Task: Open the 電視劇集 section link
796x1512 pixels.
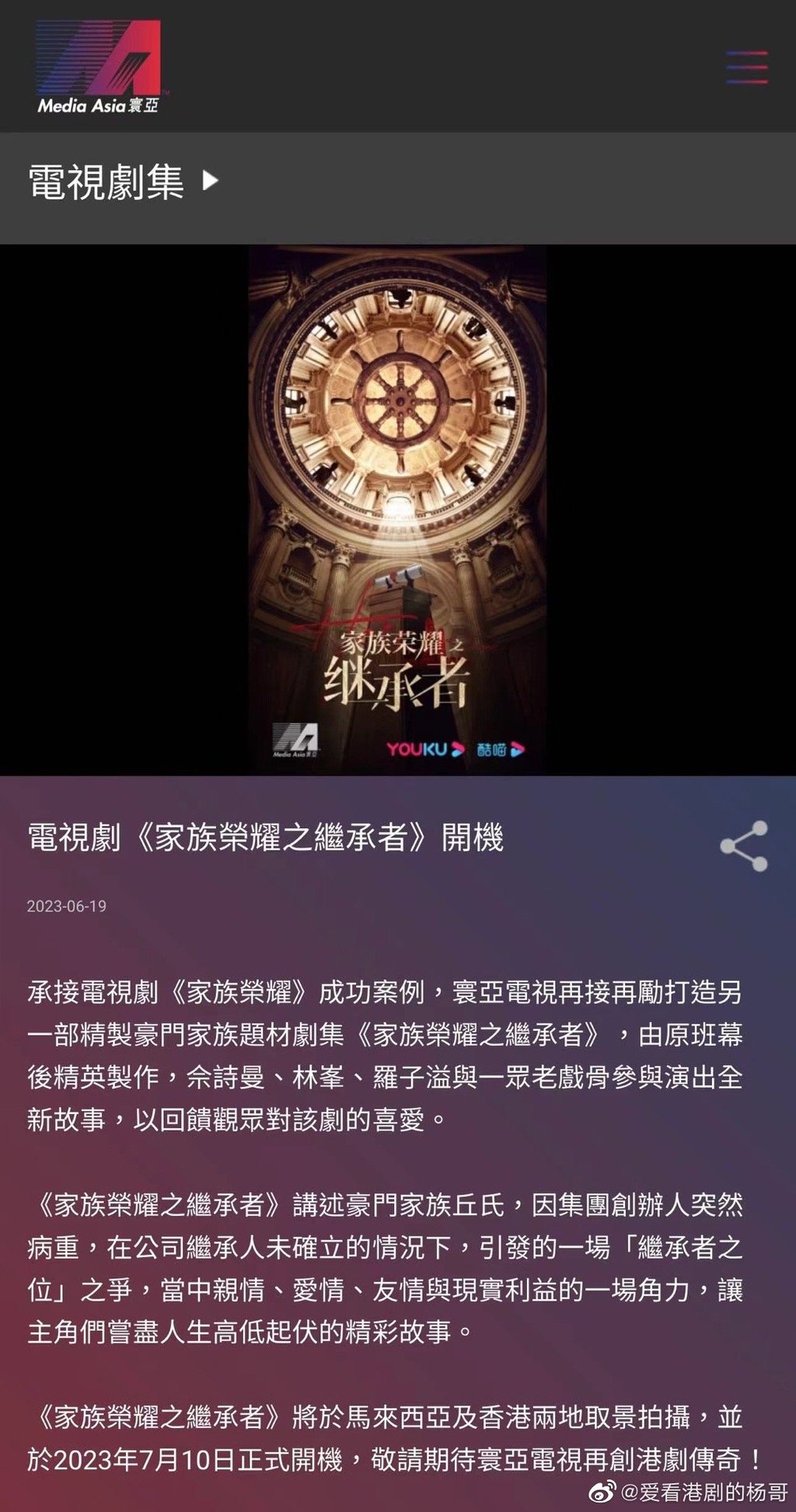Action: pyautogui.click(x=123, y=182)
